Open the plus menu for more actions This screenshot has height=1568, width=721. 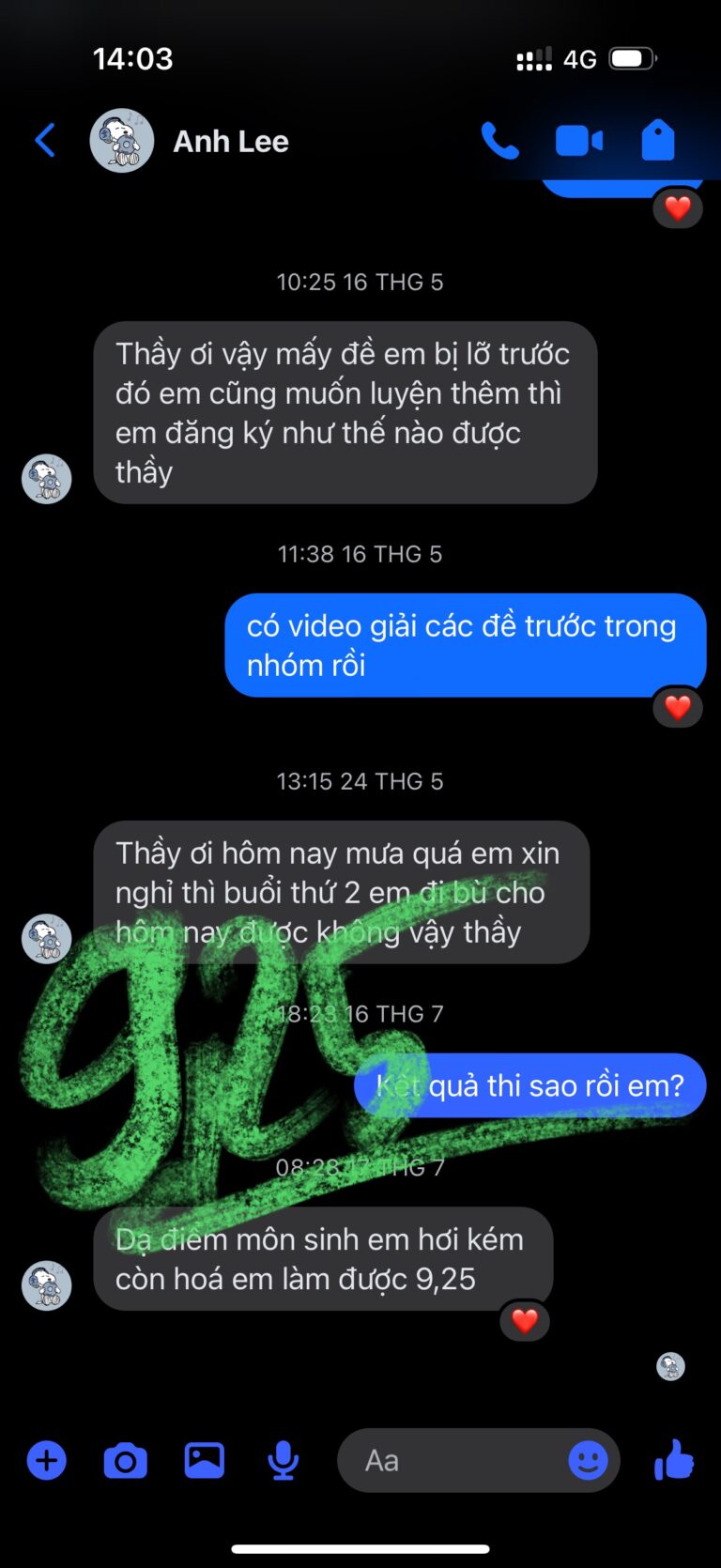46,1461
